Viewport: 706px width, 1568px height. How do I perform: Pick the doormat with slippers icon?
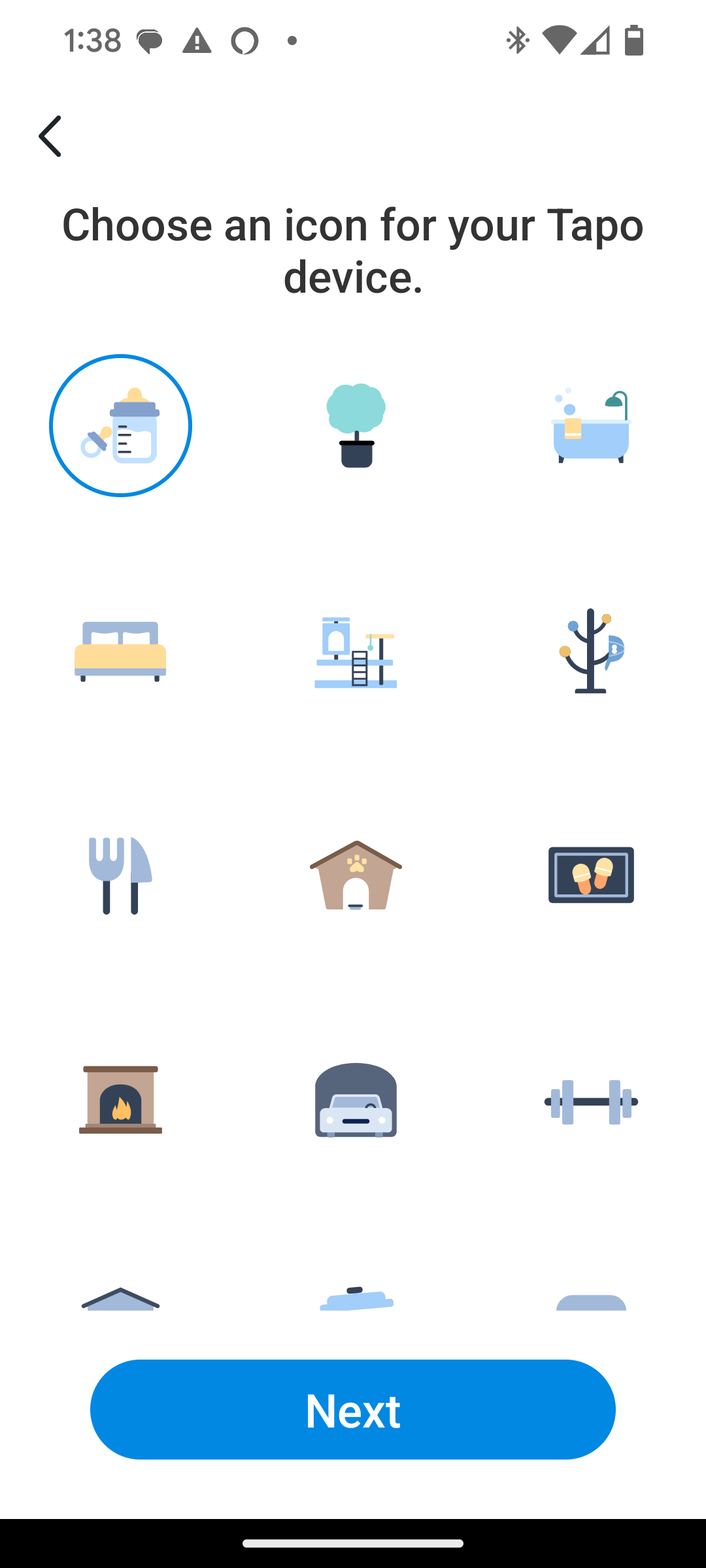point(591,875)
